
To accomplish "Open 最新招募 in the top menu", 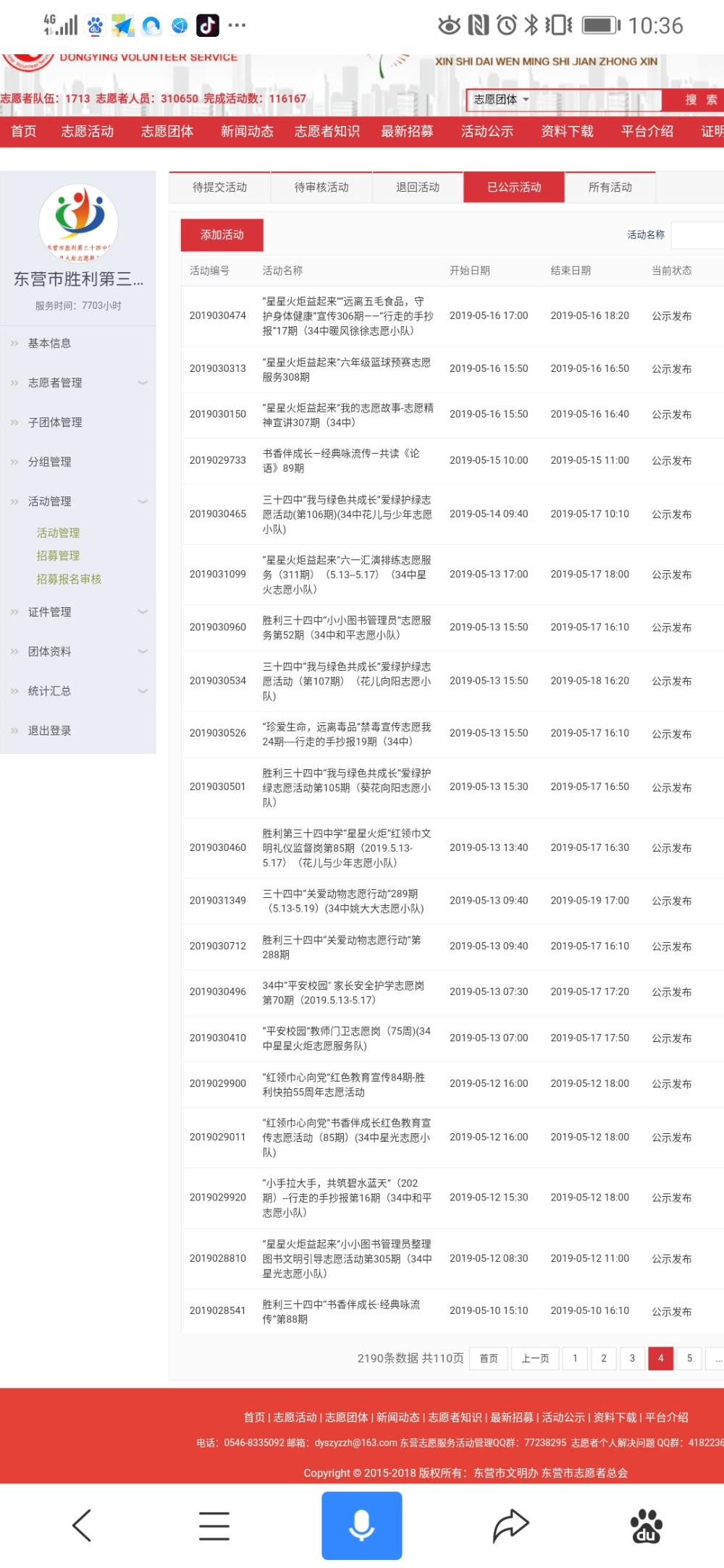I will 407,132.
